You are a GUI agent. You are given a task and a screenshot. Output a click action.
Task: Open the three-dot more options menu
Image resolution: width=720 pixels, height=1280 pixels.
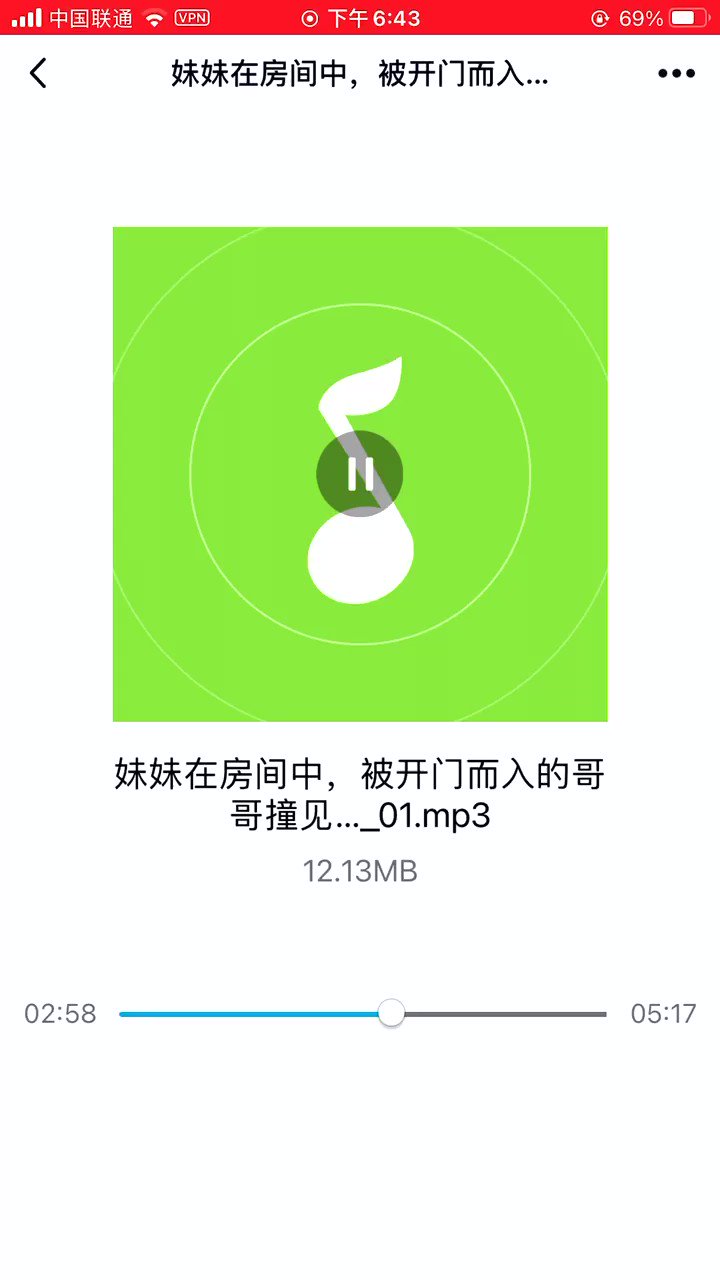[x=676, y=73]
